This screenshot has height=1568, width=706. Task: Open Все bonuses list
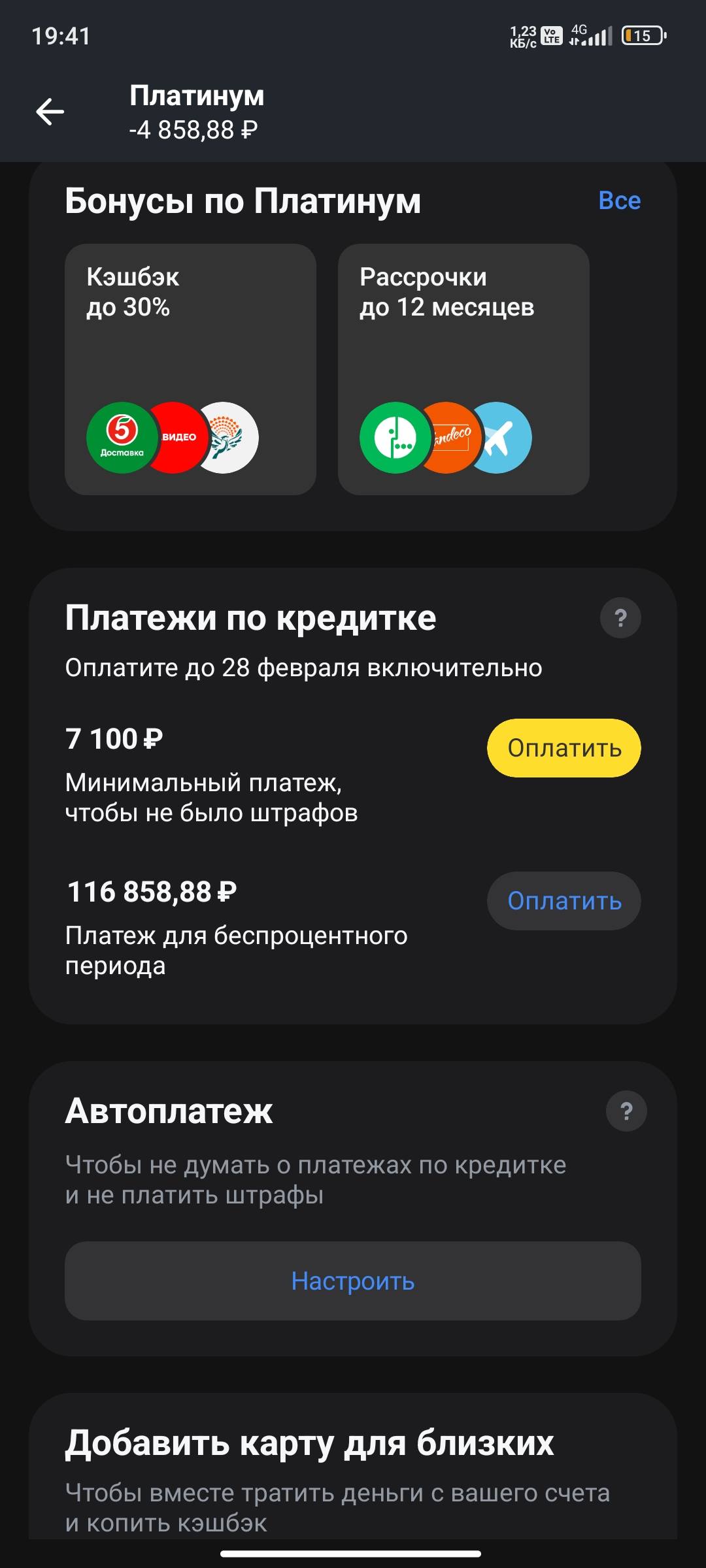click(618, 201)
